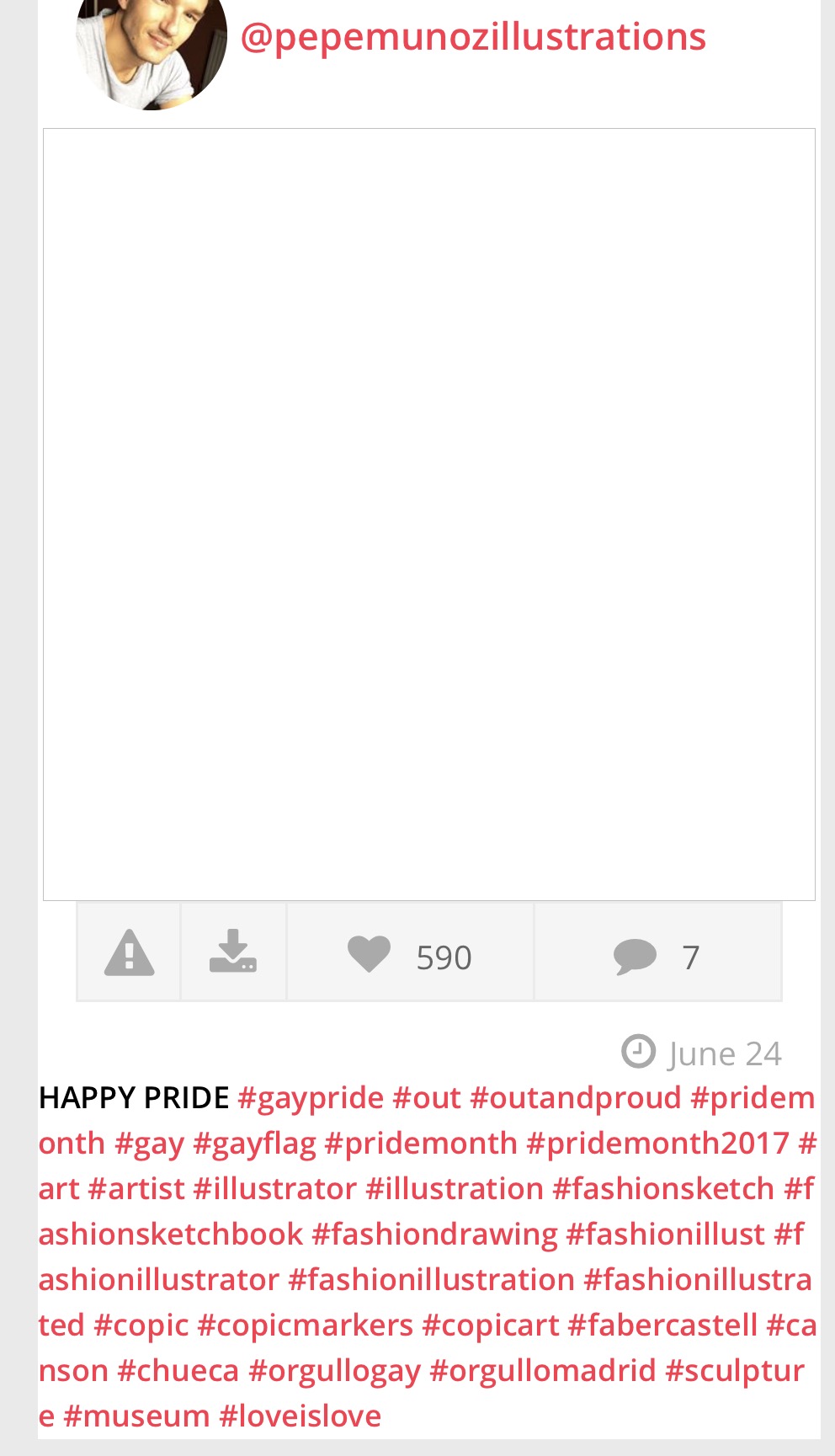Open the #fashiondrawing hashtag
The width and height of the screenshot is (835, 1456).
[x=434, y=1235]
